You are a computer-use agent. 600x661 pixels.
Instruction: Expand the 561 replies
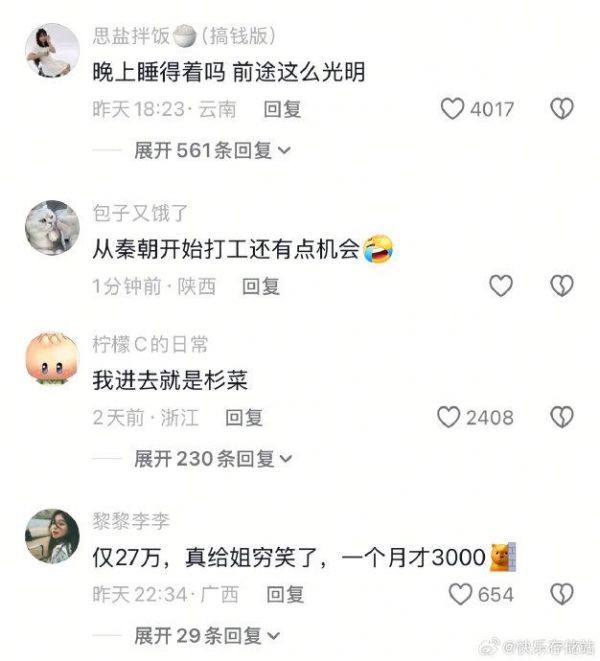212,150
